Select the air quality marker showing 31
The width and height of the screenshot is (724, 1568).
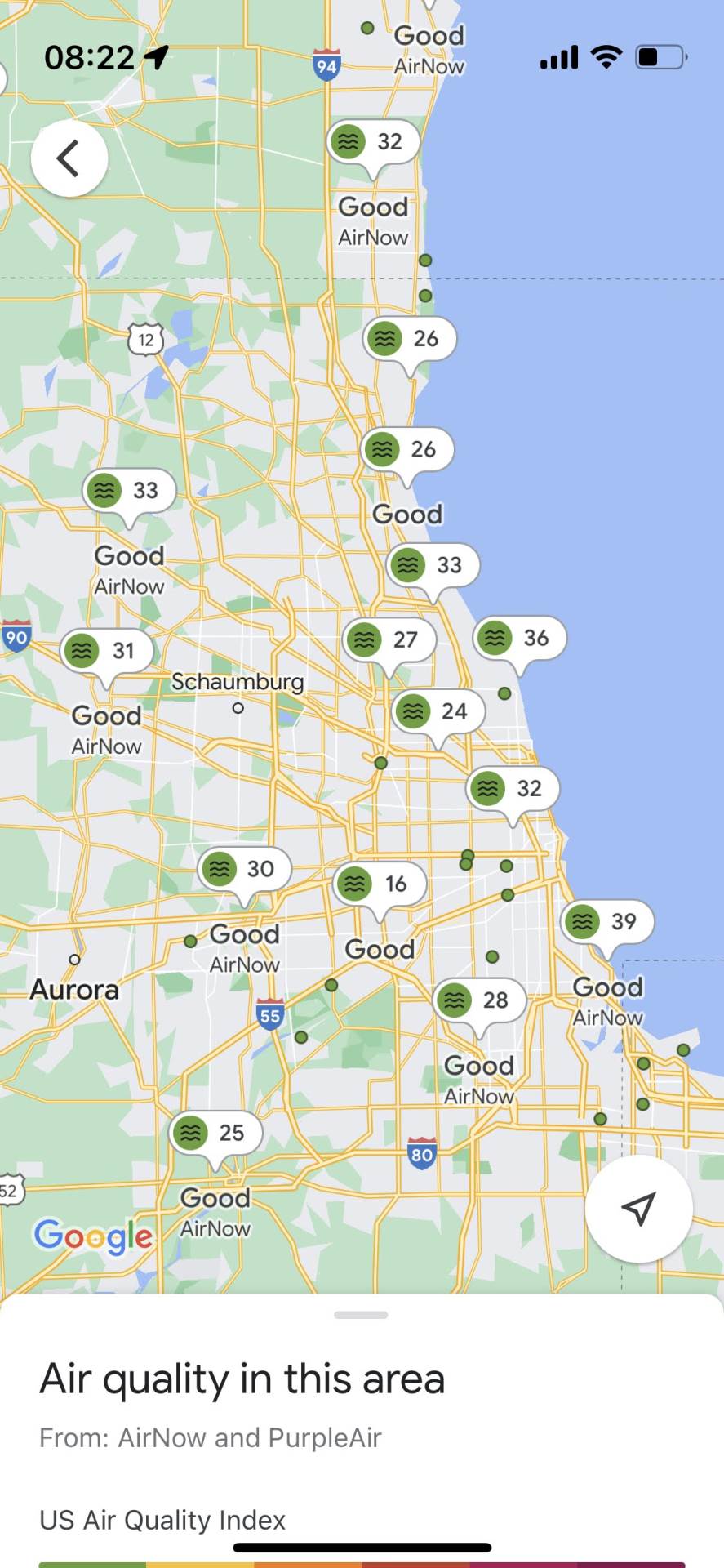pyautogui.click(x=107, y=651)
